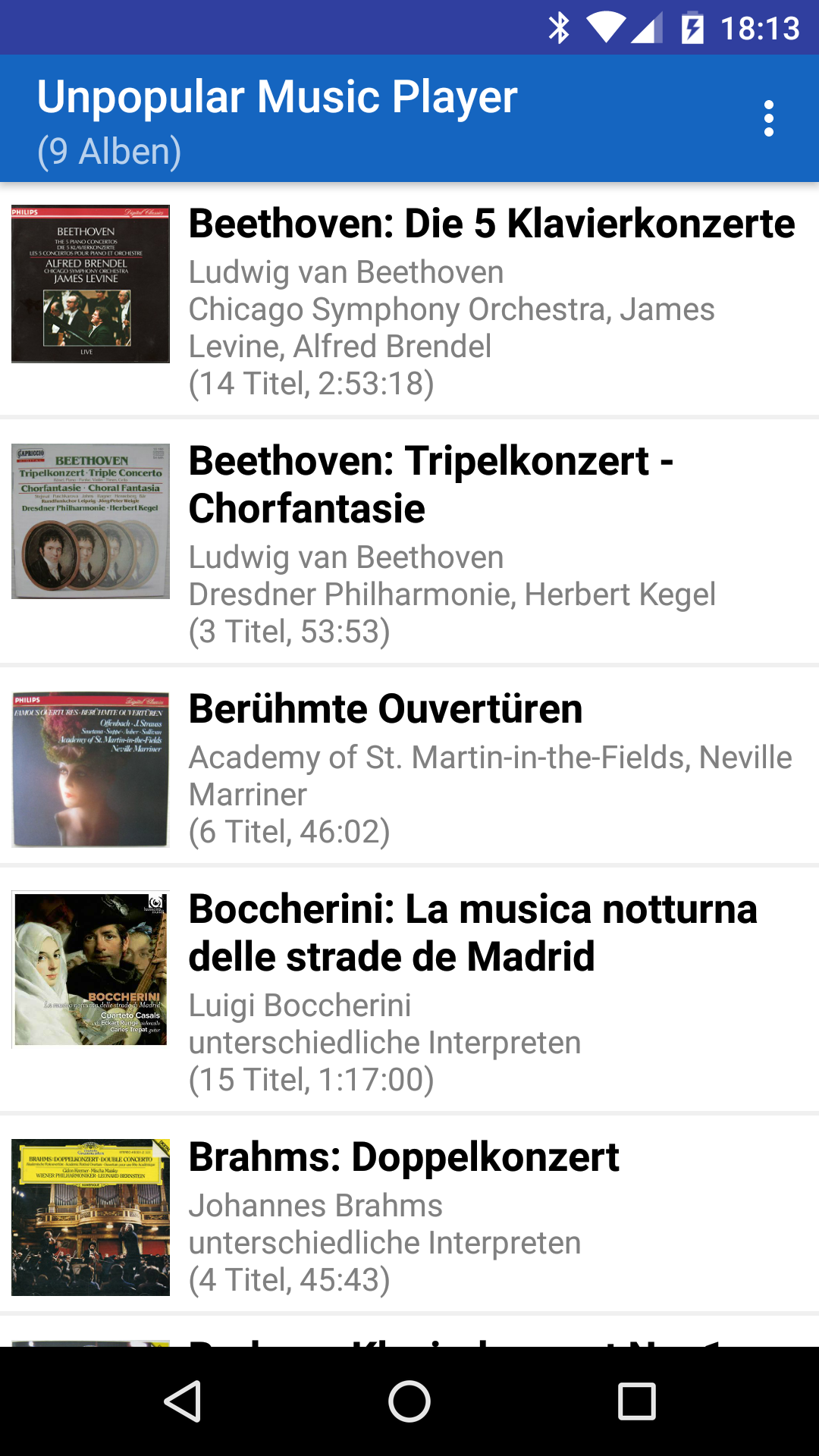
Task: Open the Brahms: Doppelkonzert album
Action: [409, 1213]
